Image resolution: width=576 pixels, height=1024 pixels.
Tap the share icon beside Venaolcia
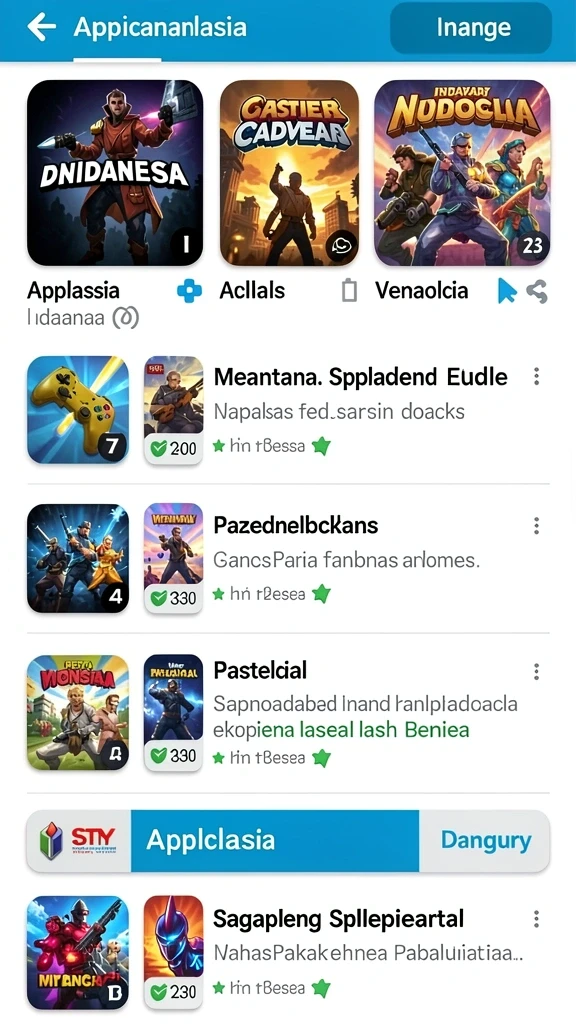tap(537, 291)
